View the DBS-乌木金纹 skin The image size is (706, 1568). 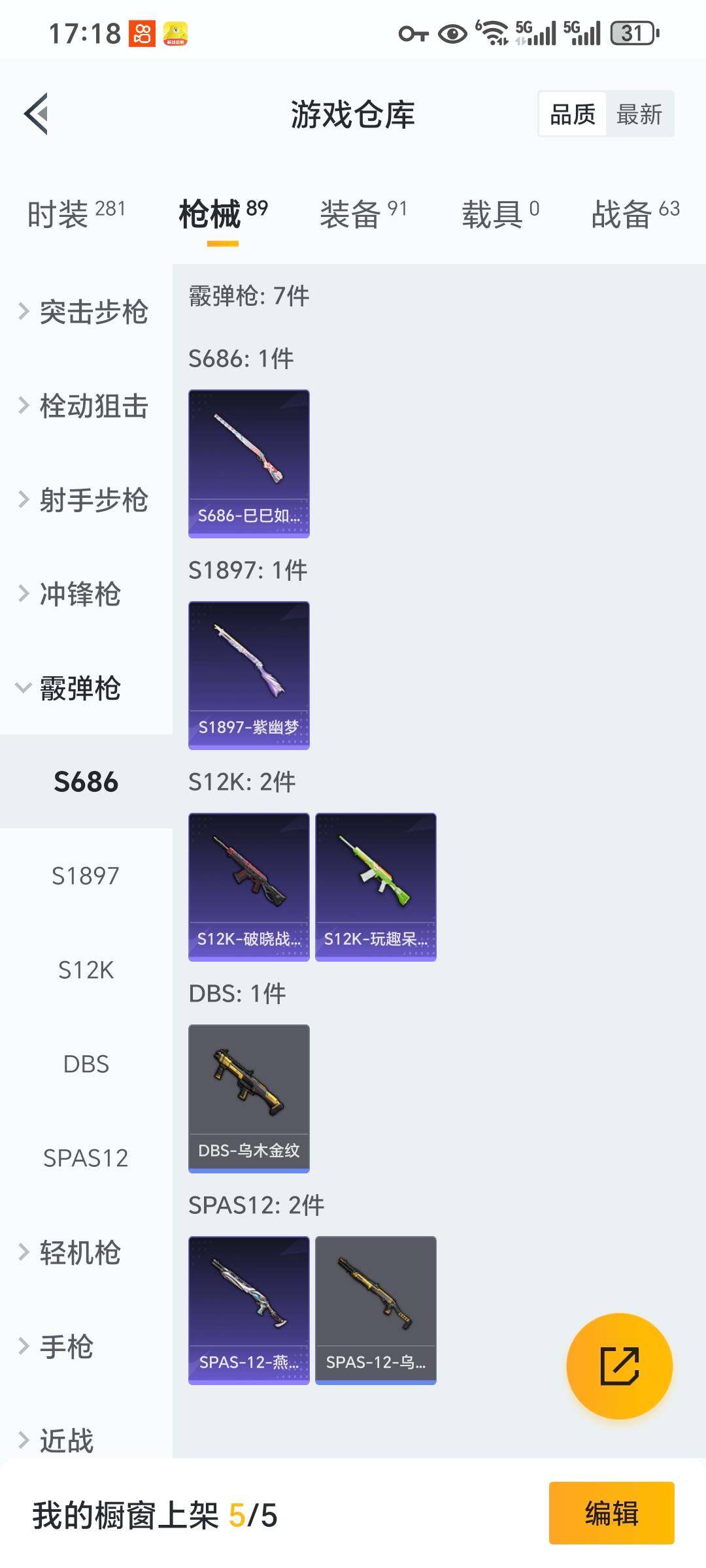[x=249, y=1098]
